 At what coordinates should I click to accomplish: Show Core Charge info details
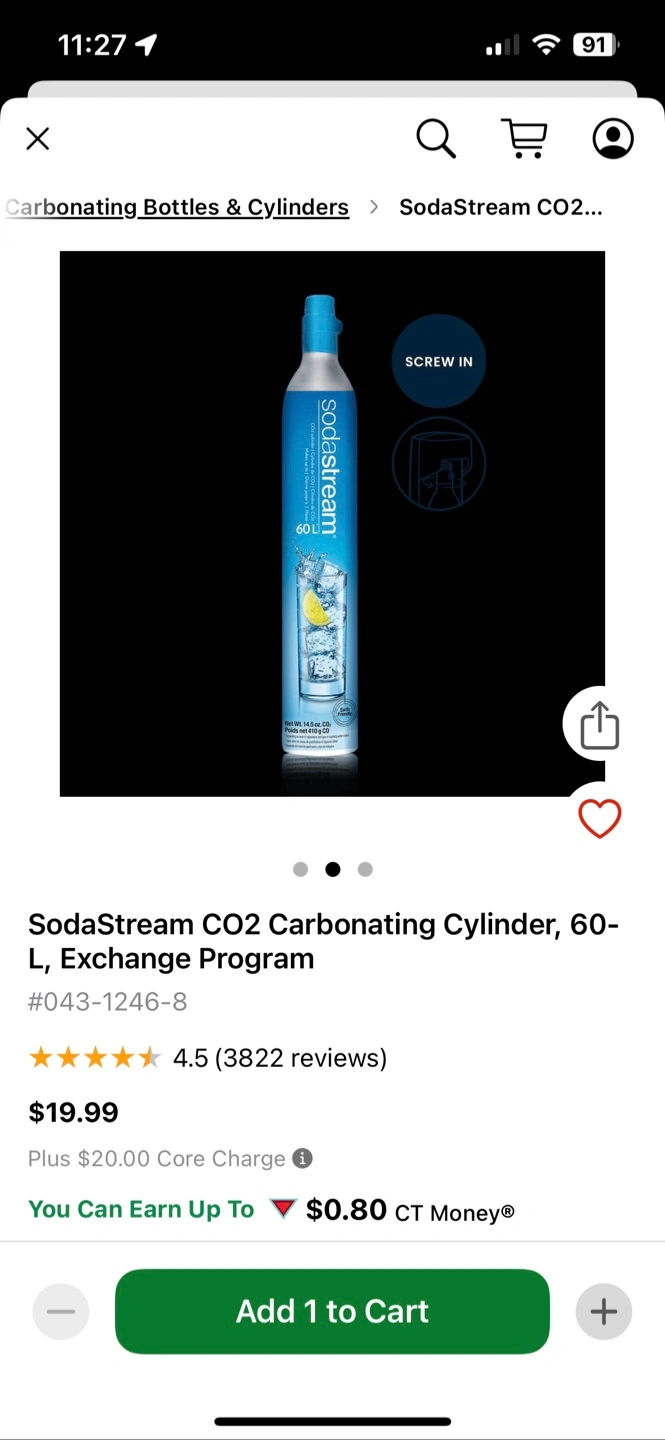coord(302,1158)
